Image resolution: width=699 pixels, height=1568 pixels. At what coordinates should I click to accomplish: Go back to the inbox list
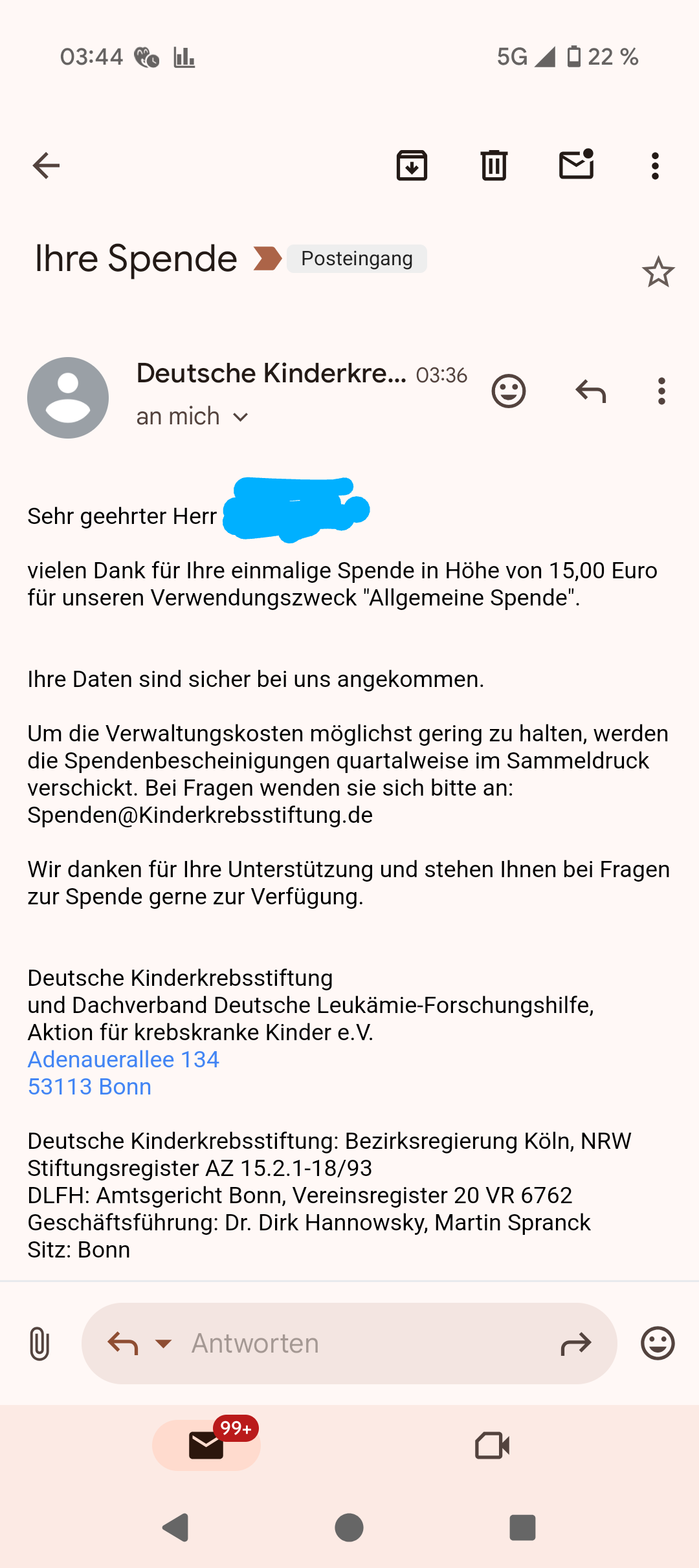46,166
